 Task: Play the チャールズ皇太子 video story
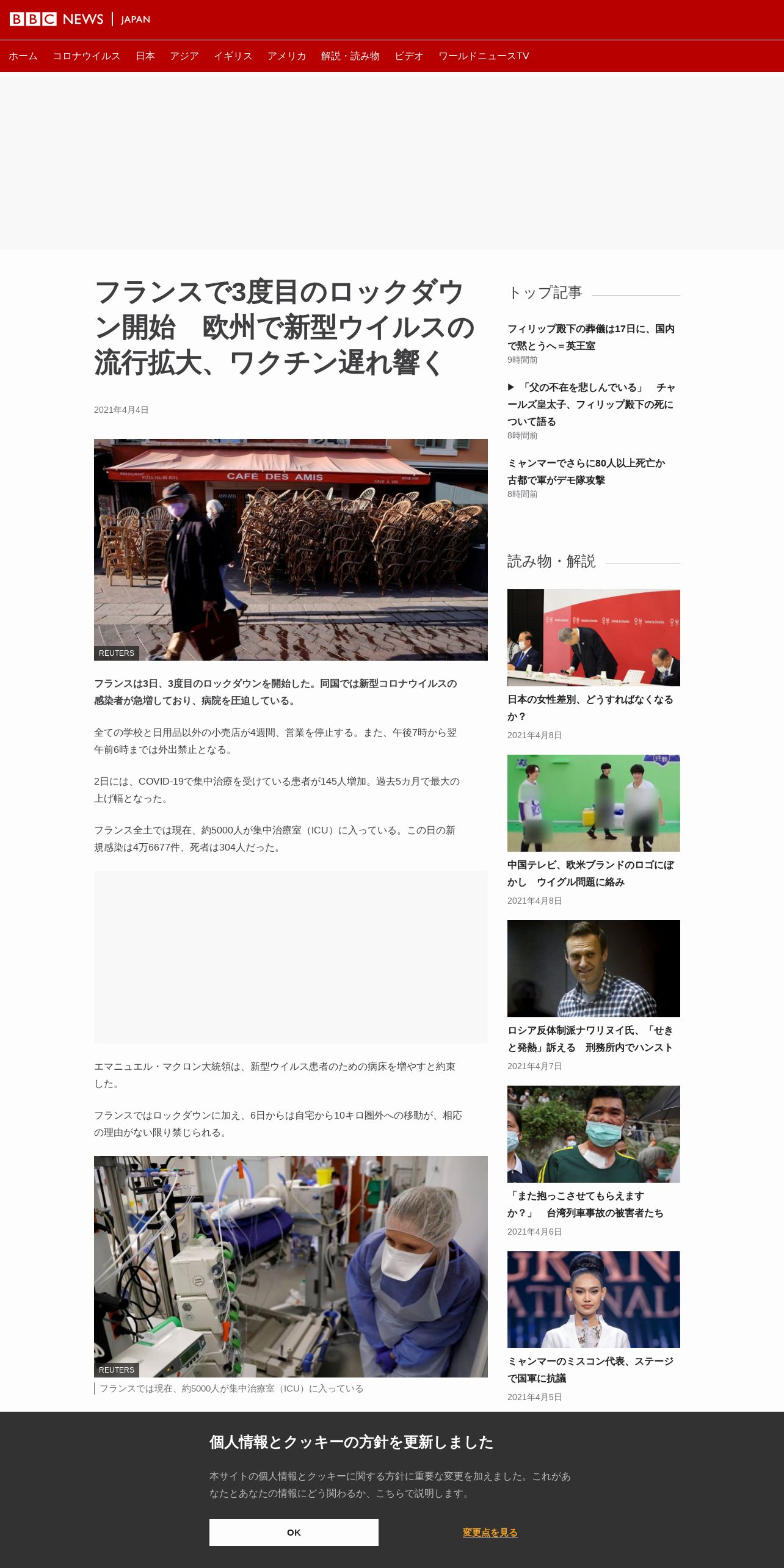click(591, 404)
